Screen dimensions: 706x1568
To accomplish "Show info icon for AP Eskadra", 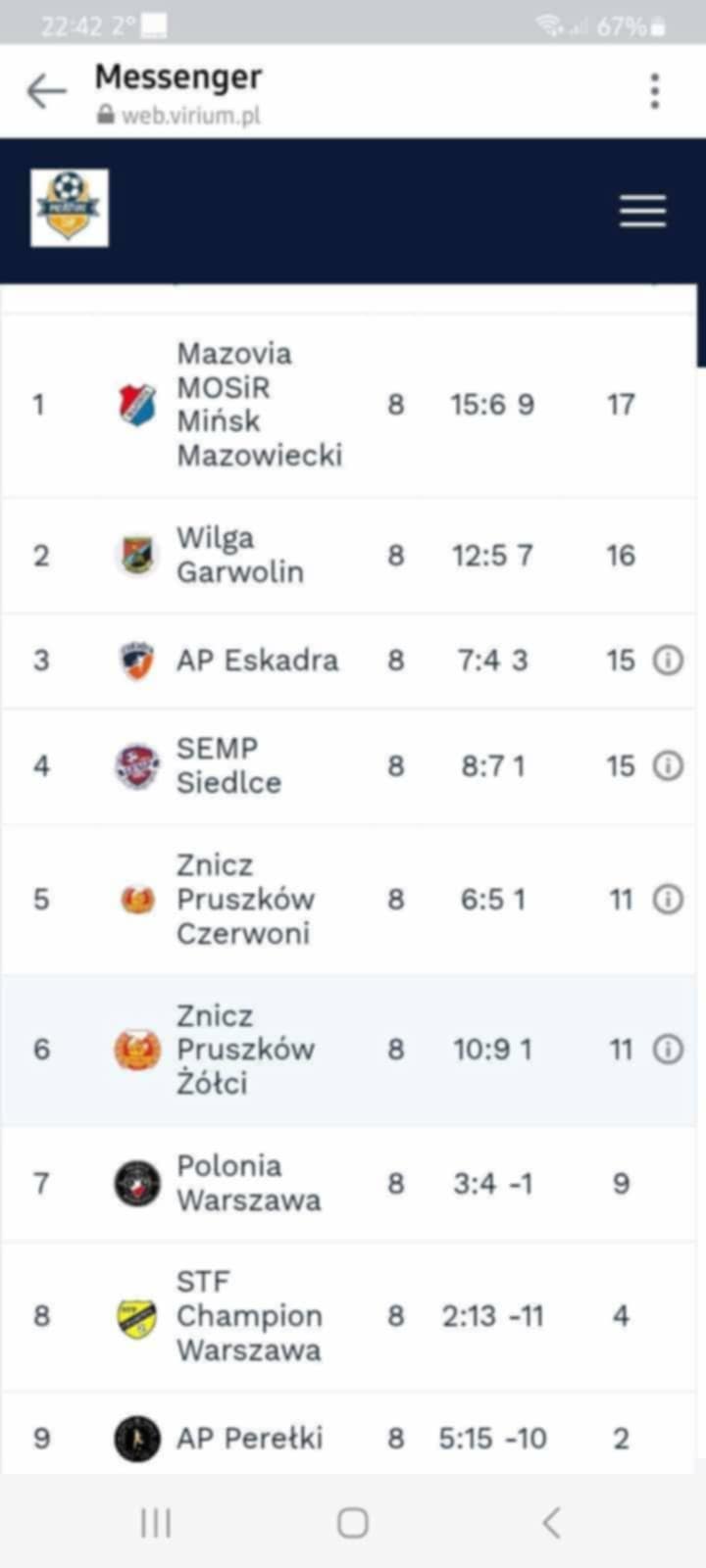I will pyautogui.click(x=668, y=661).
